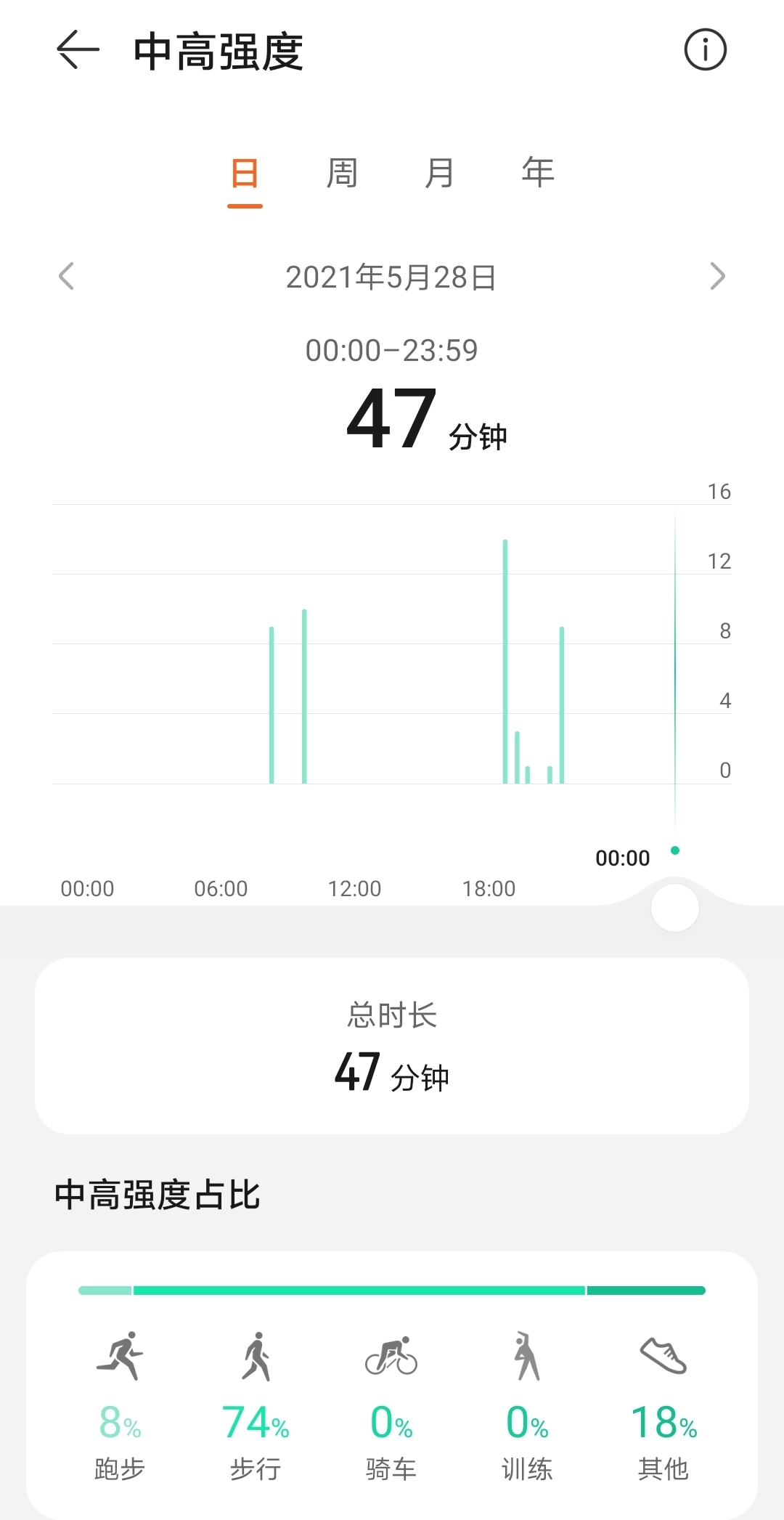
Task: Go to the previous day
Action: coord(66,276)
